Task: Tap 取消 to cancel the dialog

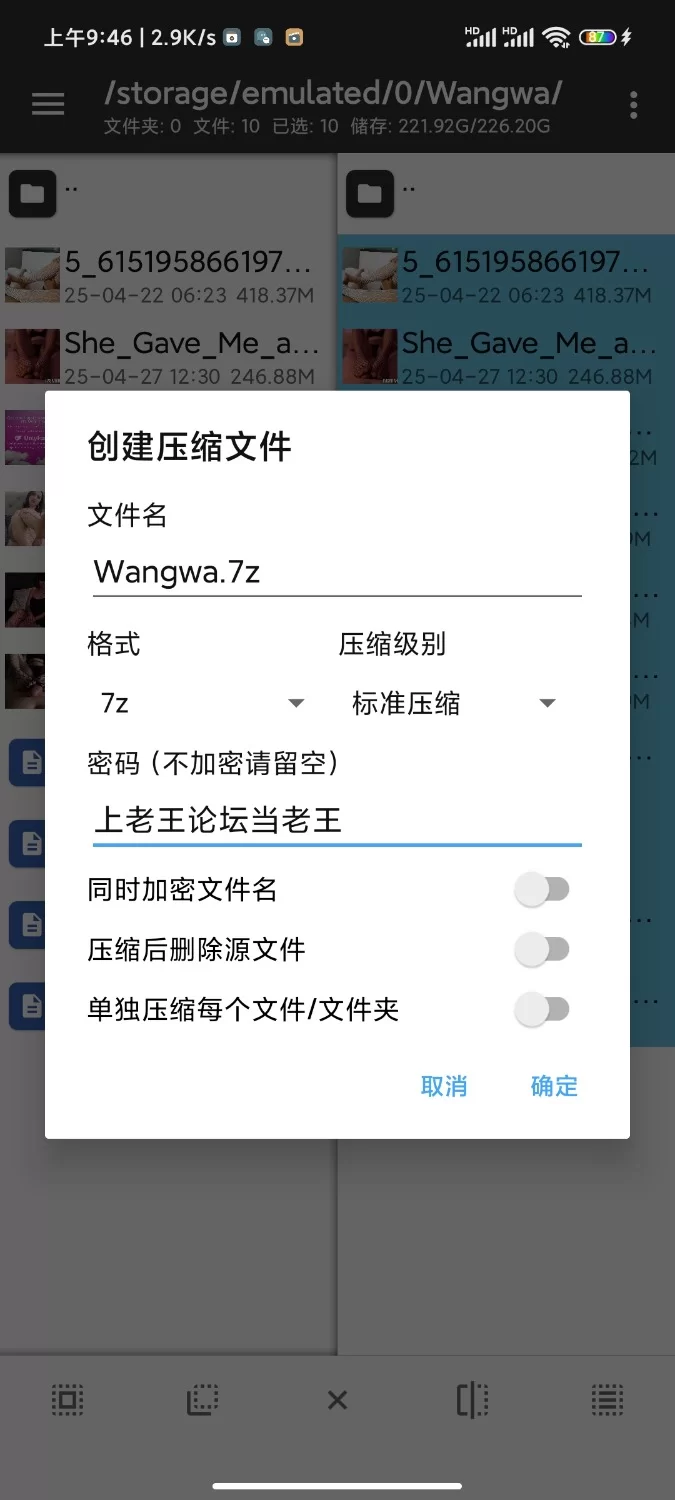Action: coord(444,1086)
